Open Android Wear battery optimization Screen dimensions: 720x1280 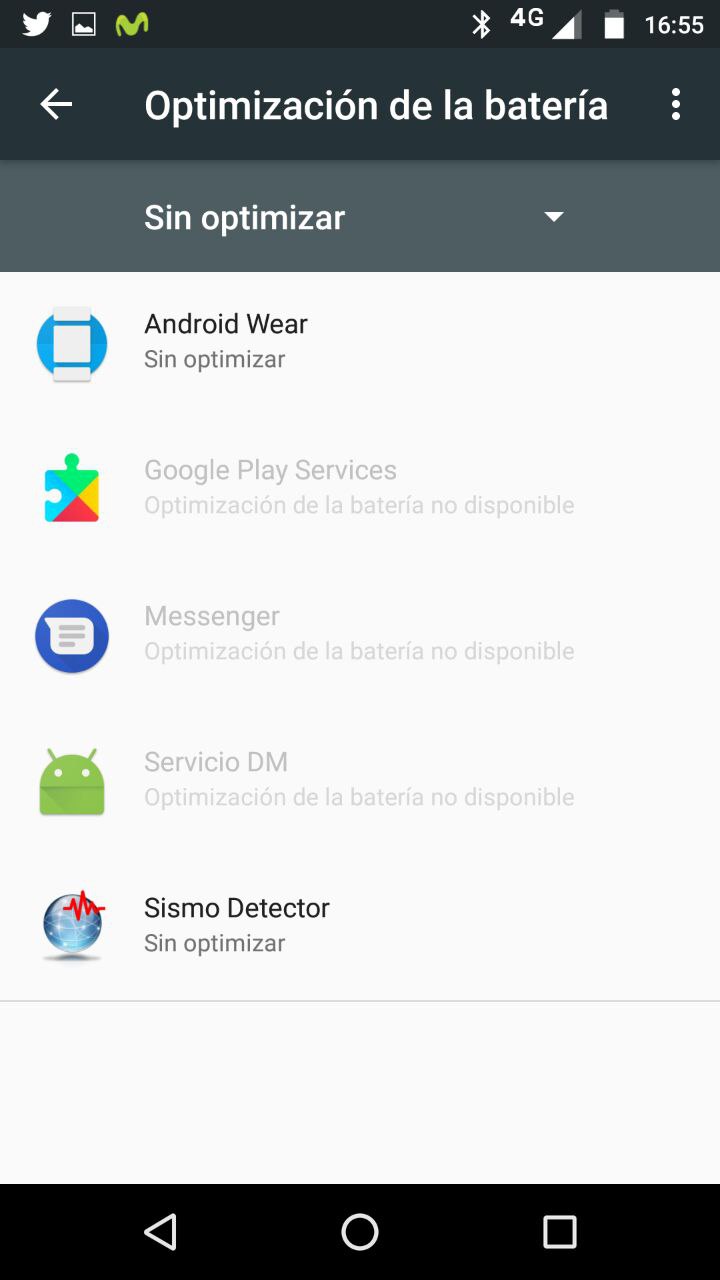click(360, 342)
